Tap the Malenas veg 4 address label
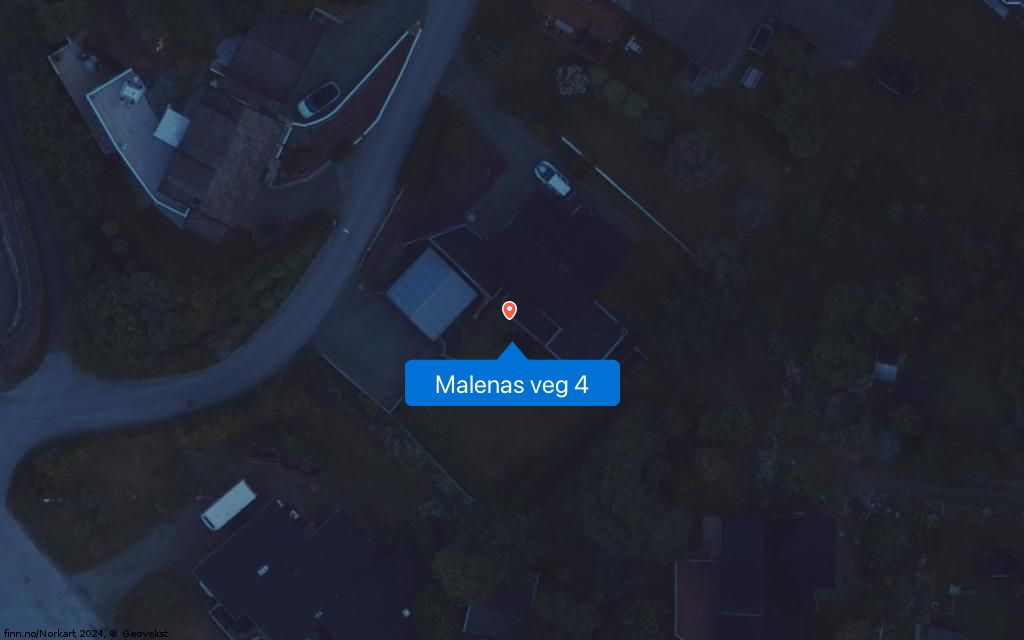Screen dimensions: 1024x640 [x=512, y=384]
